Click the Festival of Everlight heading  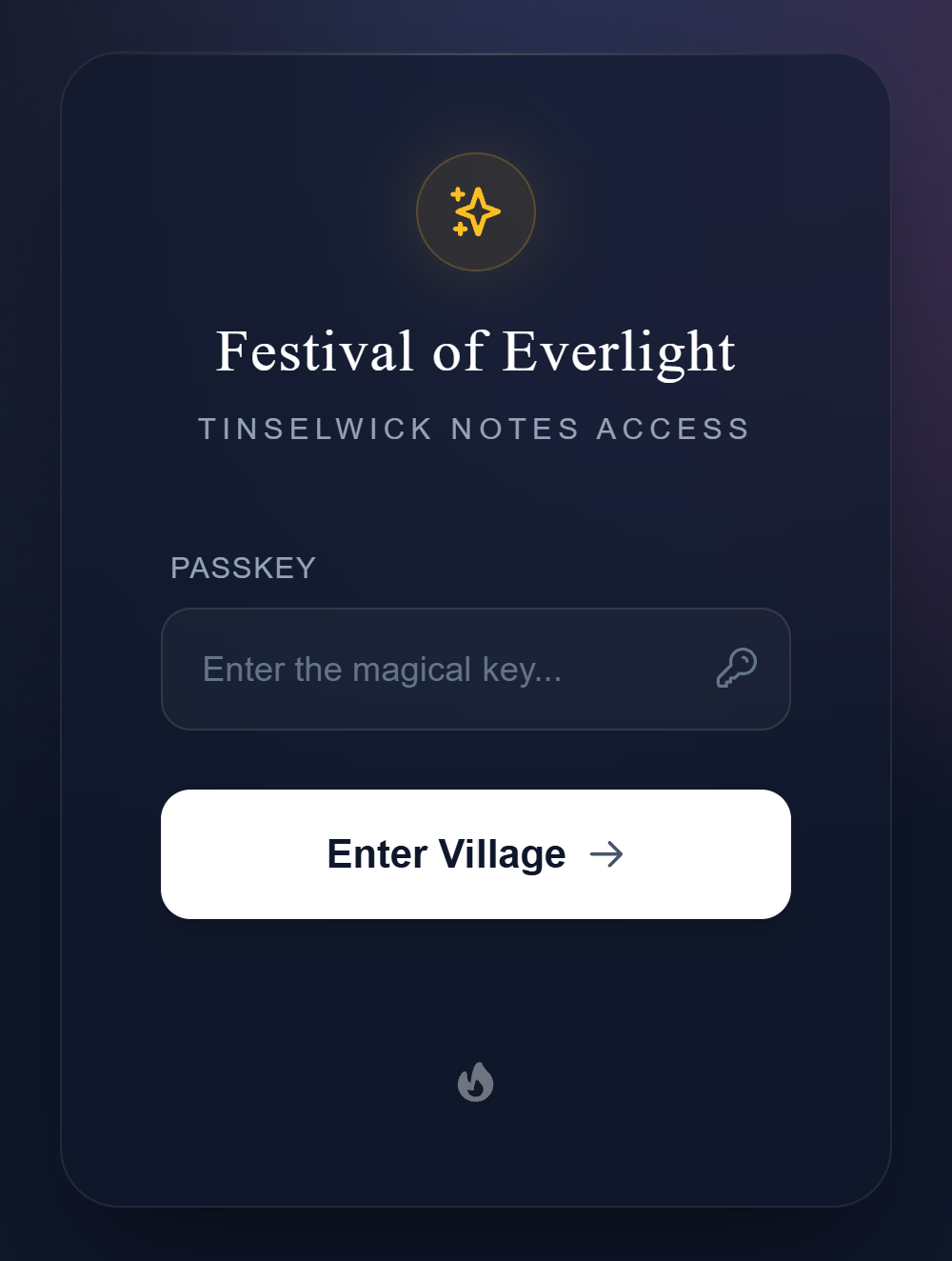coord(476,351)
